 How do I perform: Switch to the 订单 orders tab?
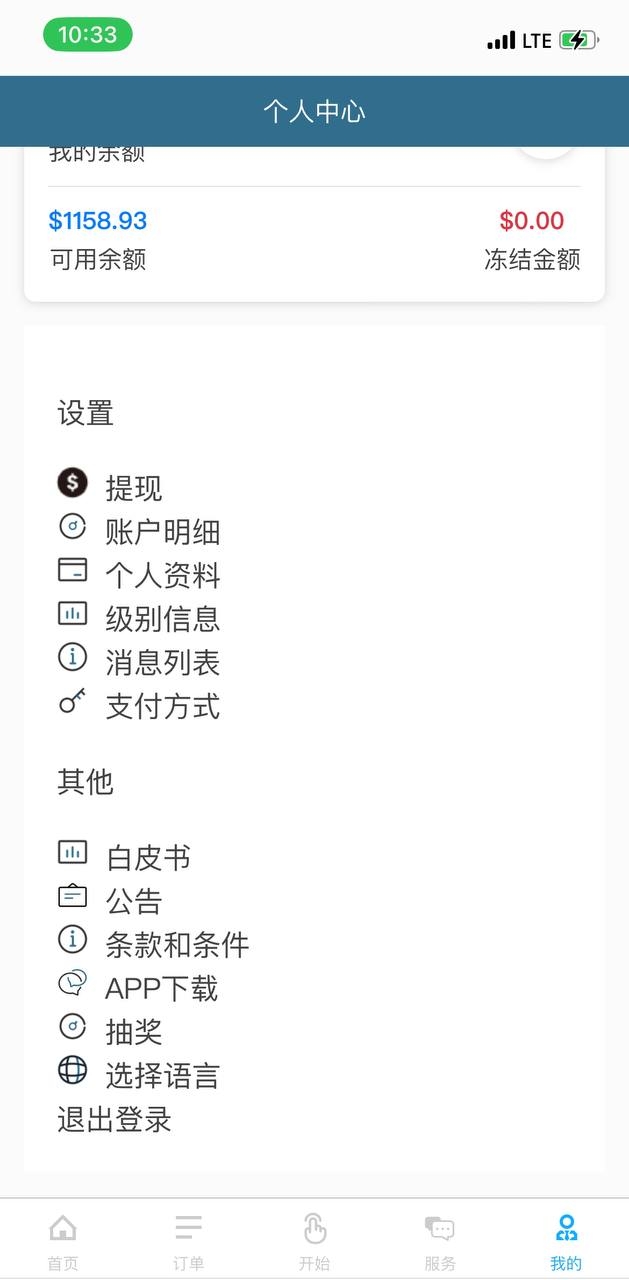(188, 1240)
